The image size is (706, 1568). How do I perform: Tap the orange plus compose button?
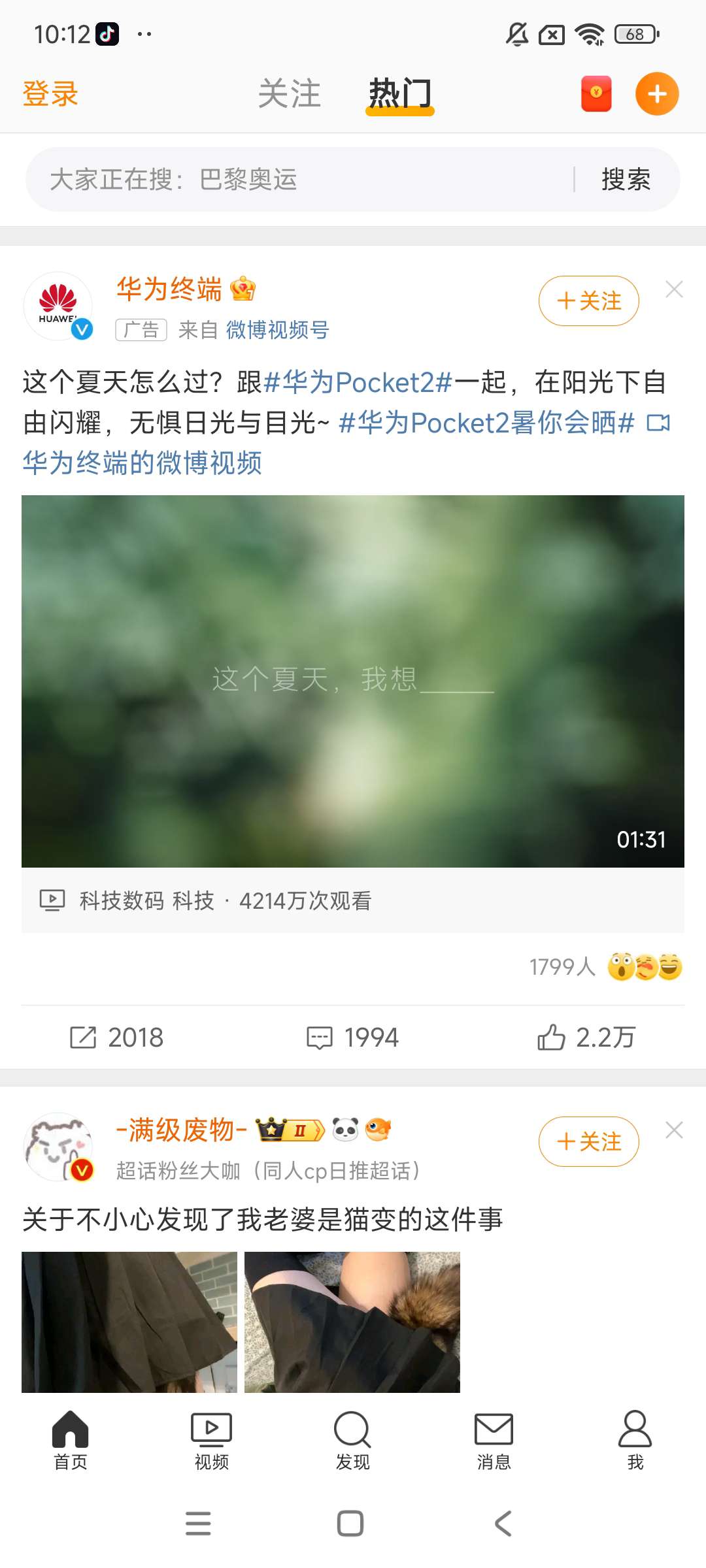tap(656, 94)
